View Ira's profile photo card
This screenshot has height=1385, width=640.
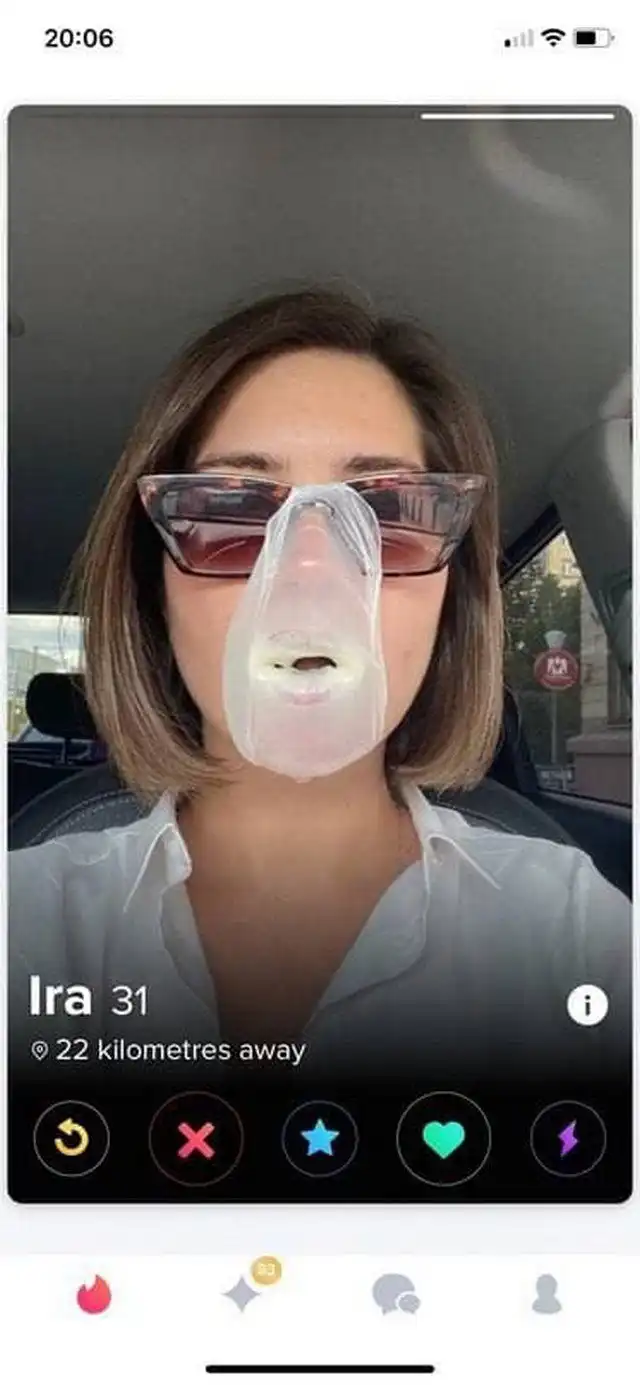pos(320,550)
